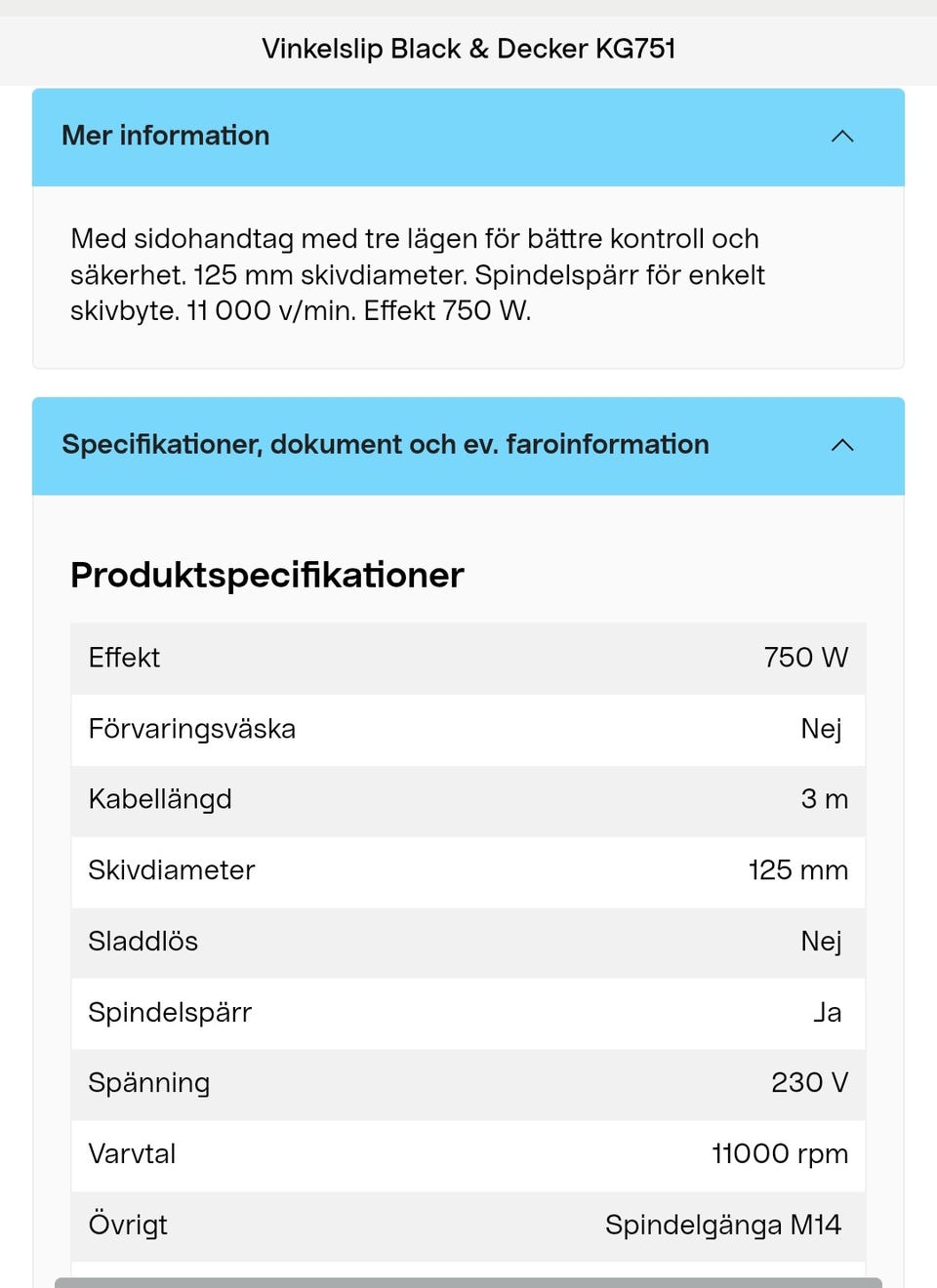Select the Nej value beside Förvaringsväska
This screenshot has height=1288, width=937.
tap(827, 729)
